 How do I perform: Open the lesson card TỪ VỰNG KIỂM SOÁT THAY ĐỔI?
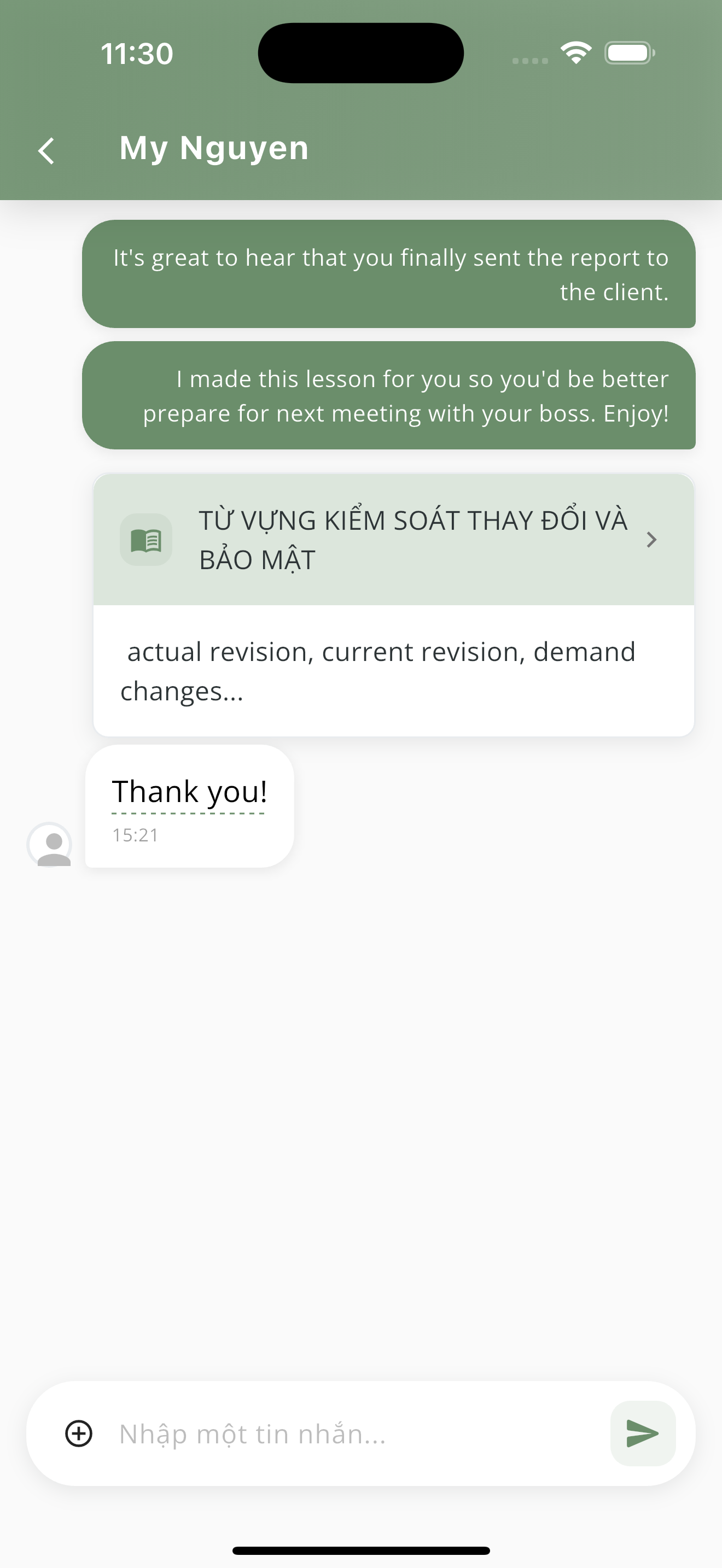pos(393,540)
